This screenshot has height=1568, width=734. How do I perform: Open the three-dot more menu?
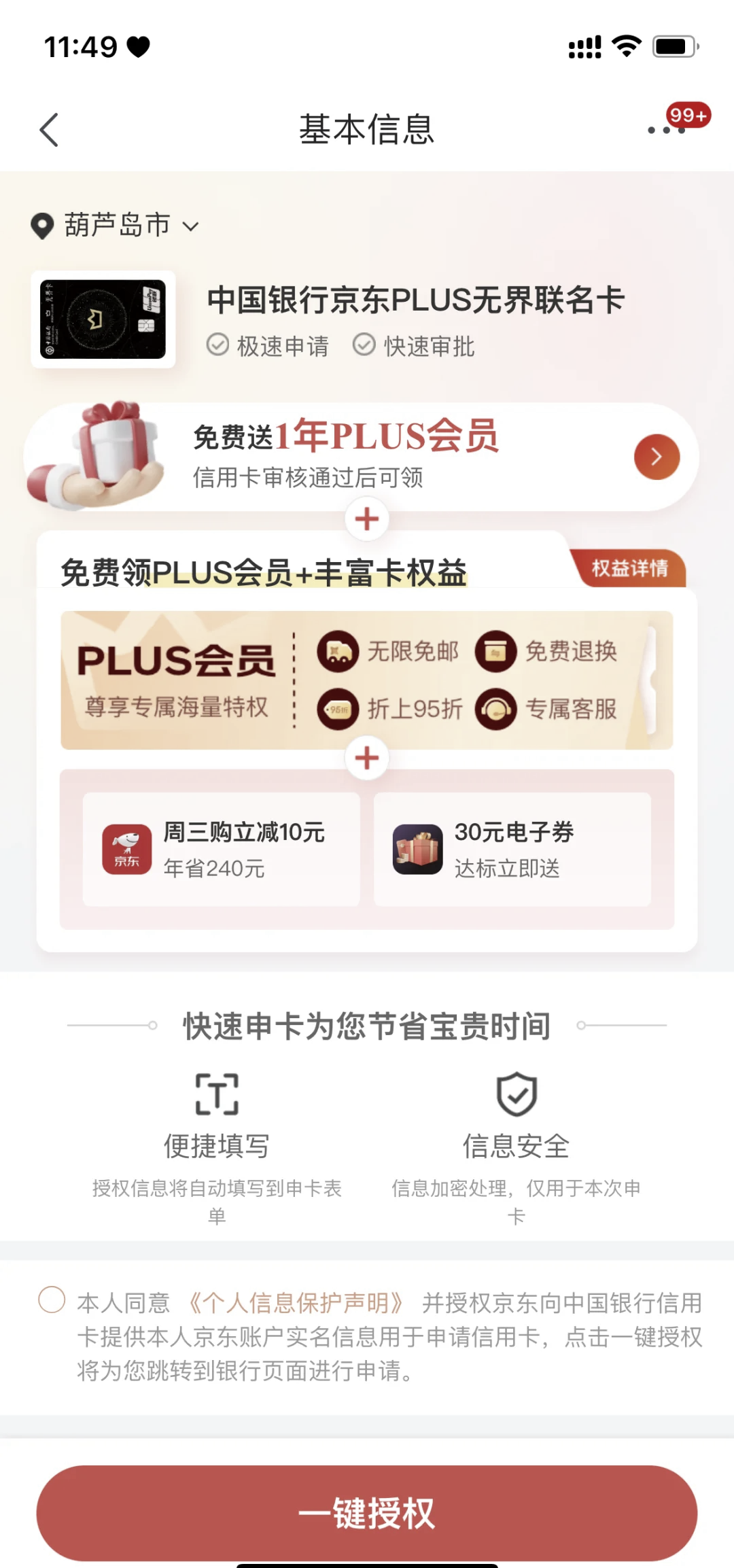[667, 130]
